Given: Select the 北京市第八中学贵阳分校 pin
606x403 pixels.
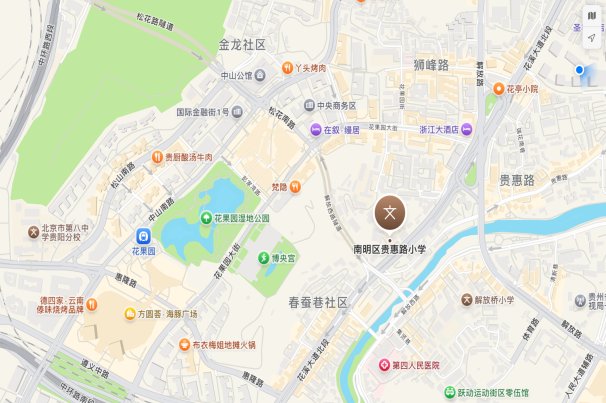Looking at the screenshot, I should 31,233.
